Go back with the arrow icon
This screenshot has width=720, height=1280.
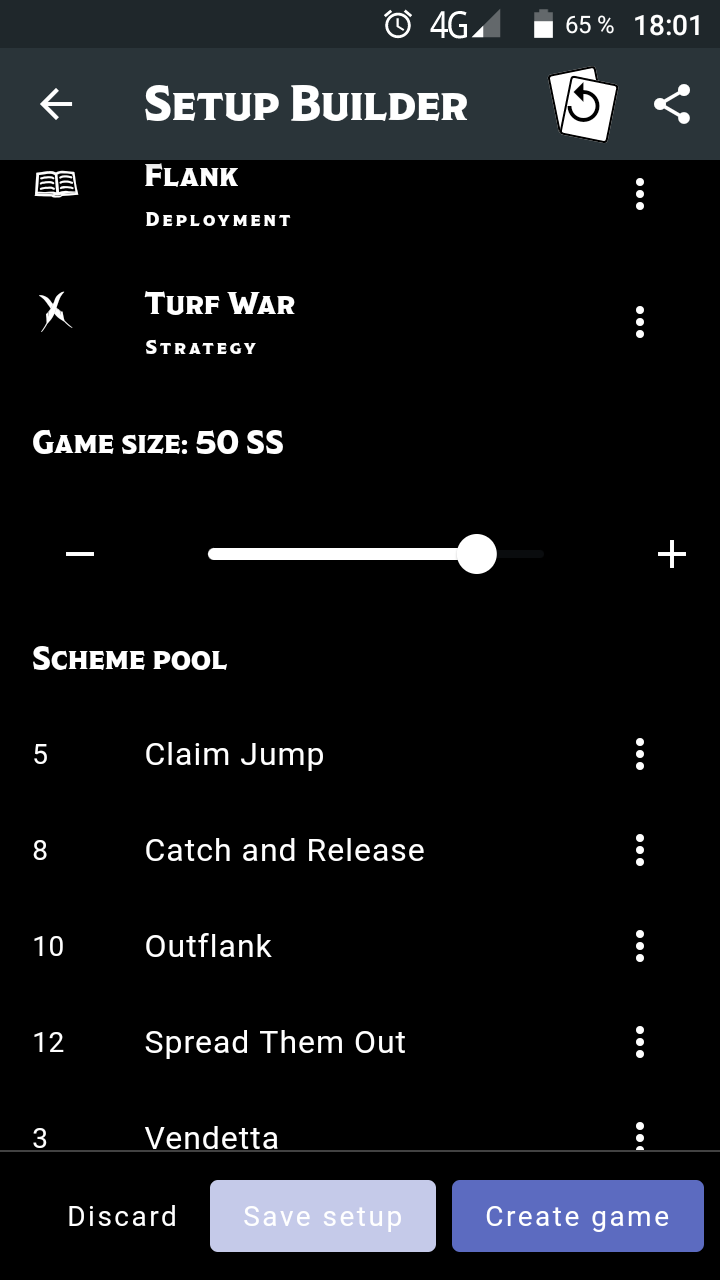click(56, 103)
